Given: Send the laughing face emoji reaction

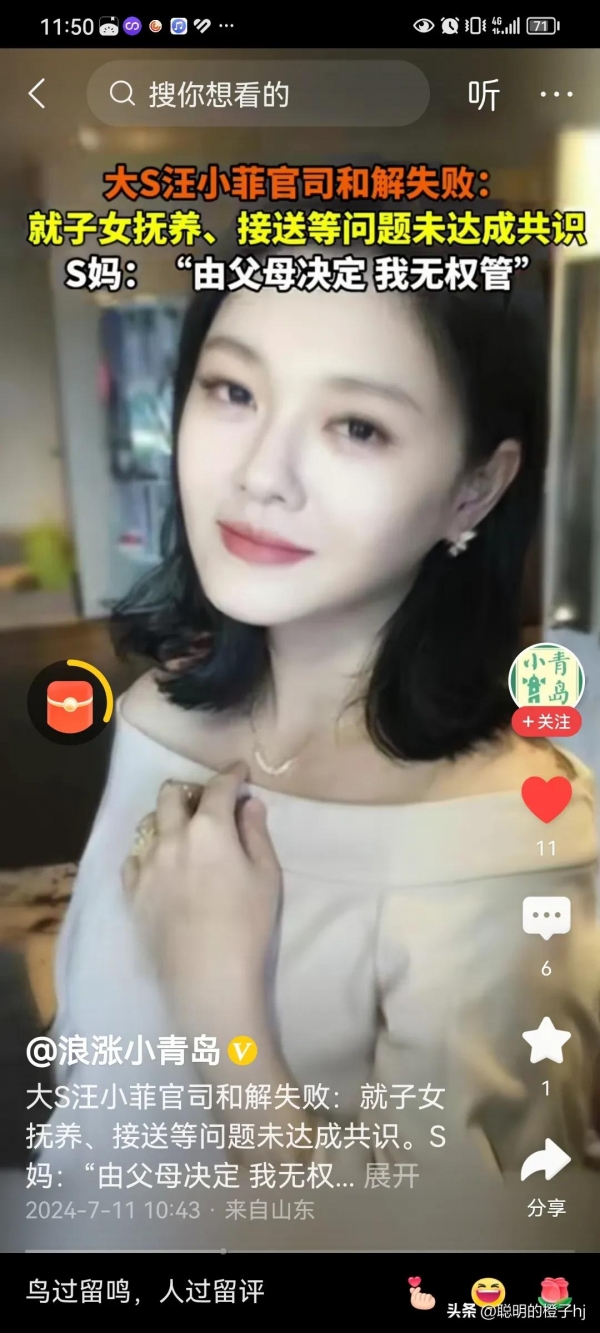Looking at the screenshot, I should pyautogui.click(x=488, y=1292).
